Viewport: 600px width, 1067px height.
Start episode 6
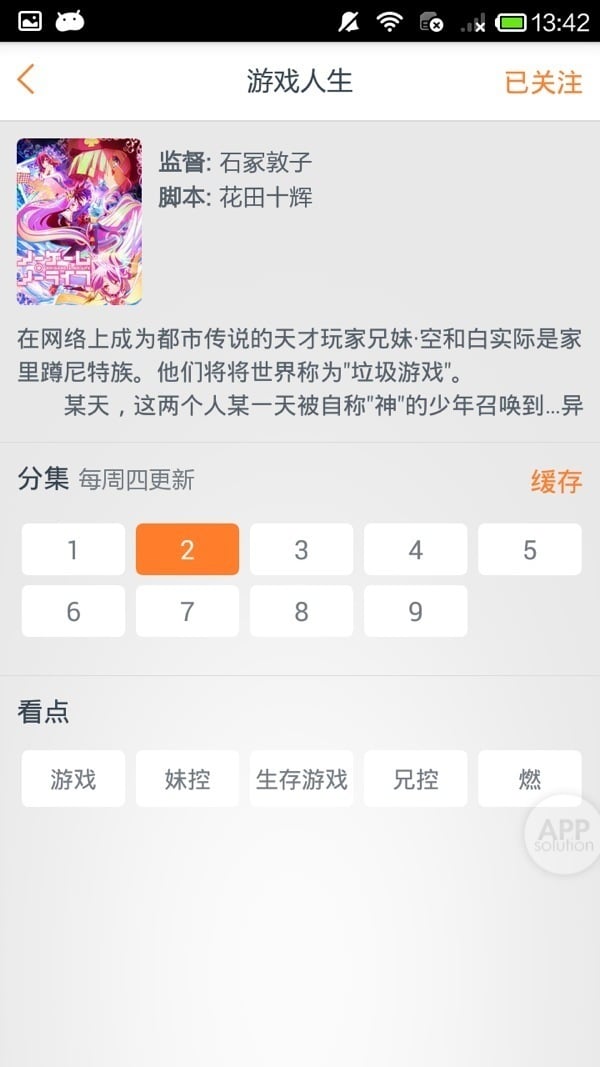coord(73,611)
